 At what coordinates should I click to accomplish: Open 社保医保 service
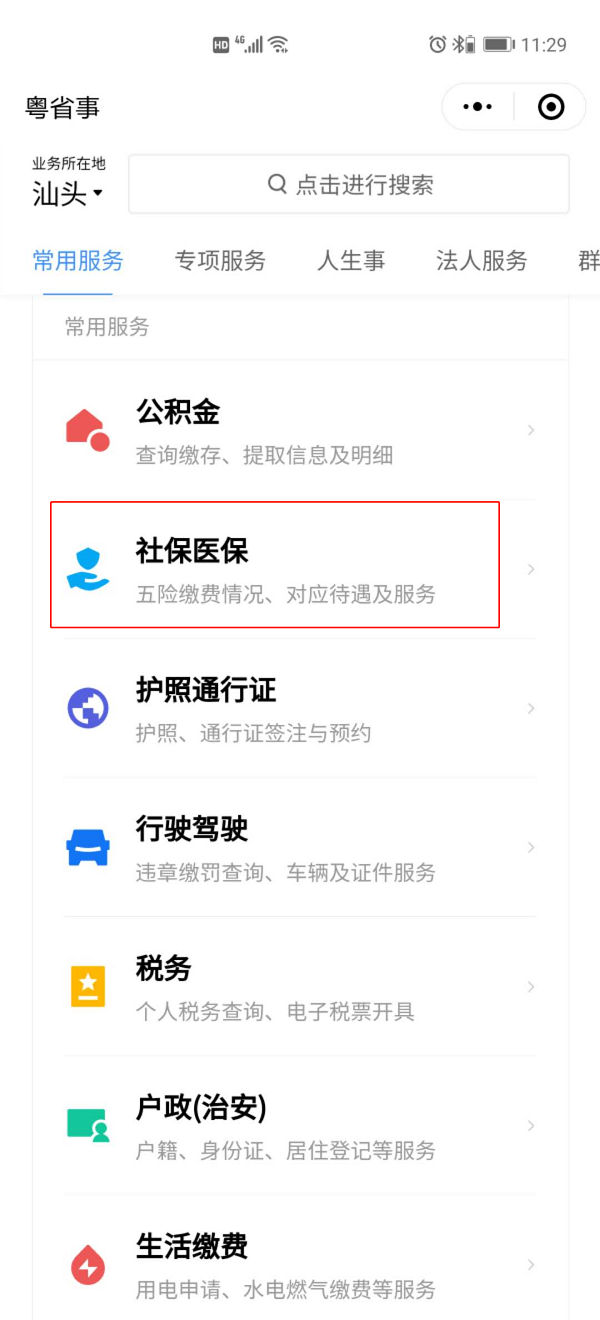coord(300,570)
